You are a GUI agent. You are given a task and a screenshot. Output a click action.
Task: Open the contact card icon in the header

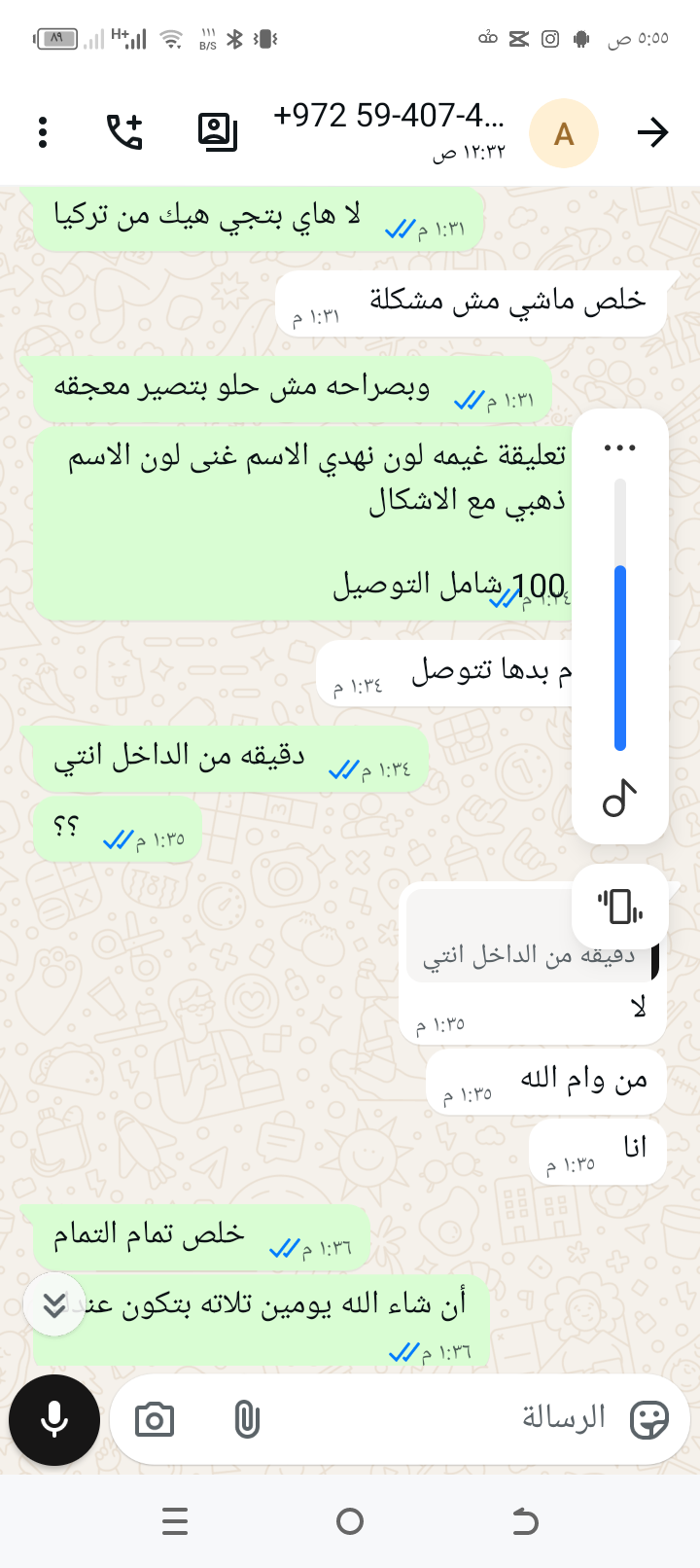pos(218,132)
